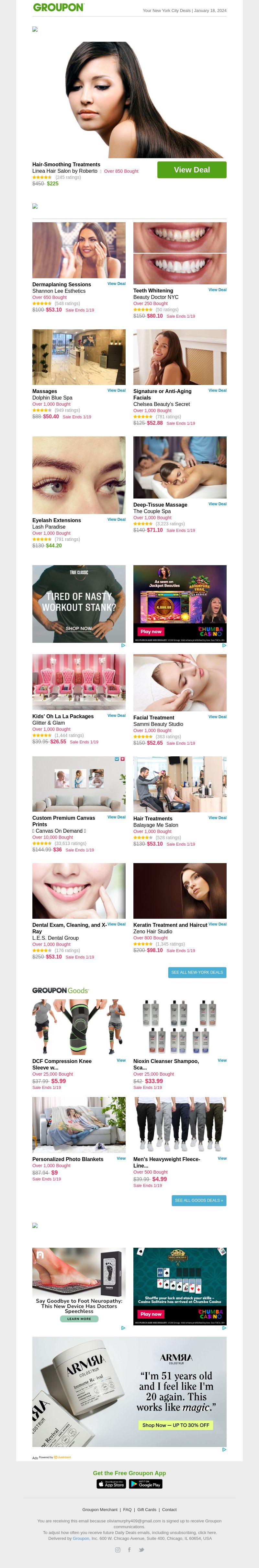View deal for Facial Treatment at Sammi Beauty
Image resolution: width=259 pixels, height=1568 pixels.
coord(217,717)
